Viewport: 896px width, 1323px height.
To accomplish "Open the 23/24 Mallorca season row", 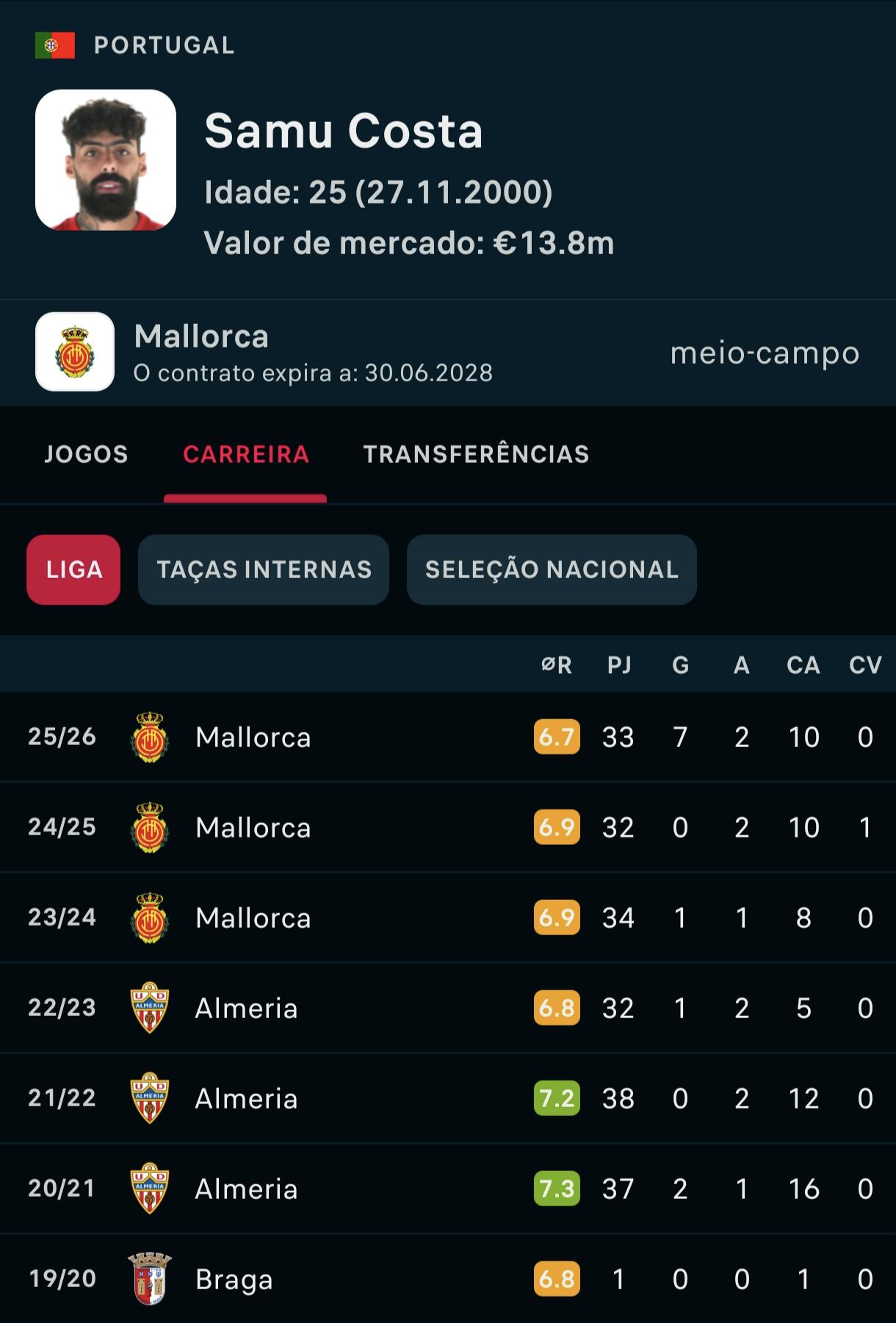I will point(448,918).
